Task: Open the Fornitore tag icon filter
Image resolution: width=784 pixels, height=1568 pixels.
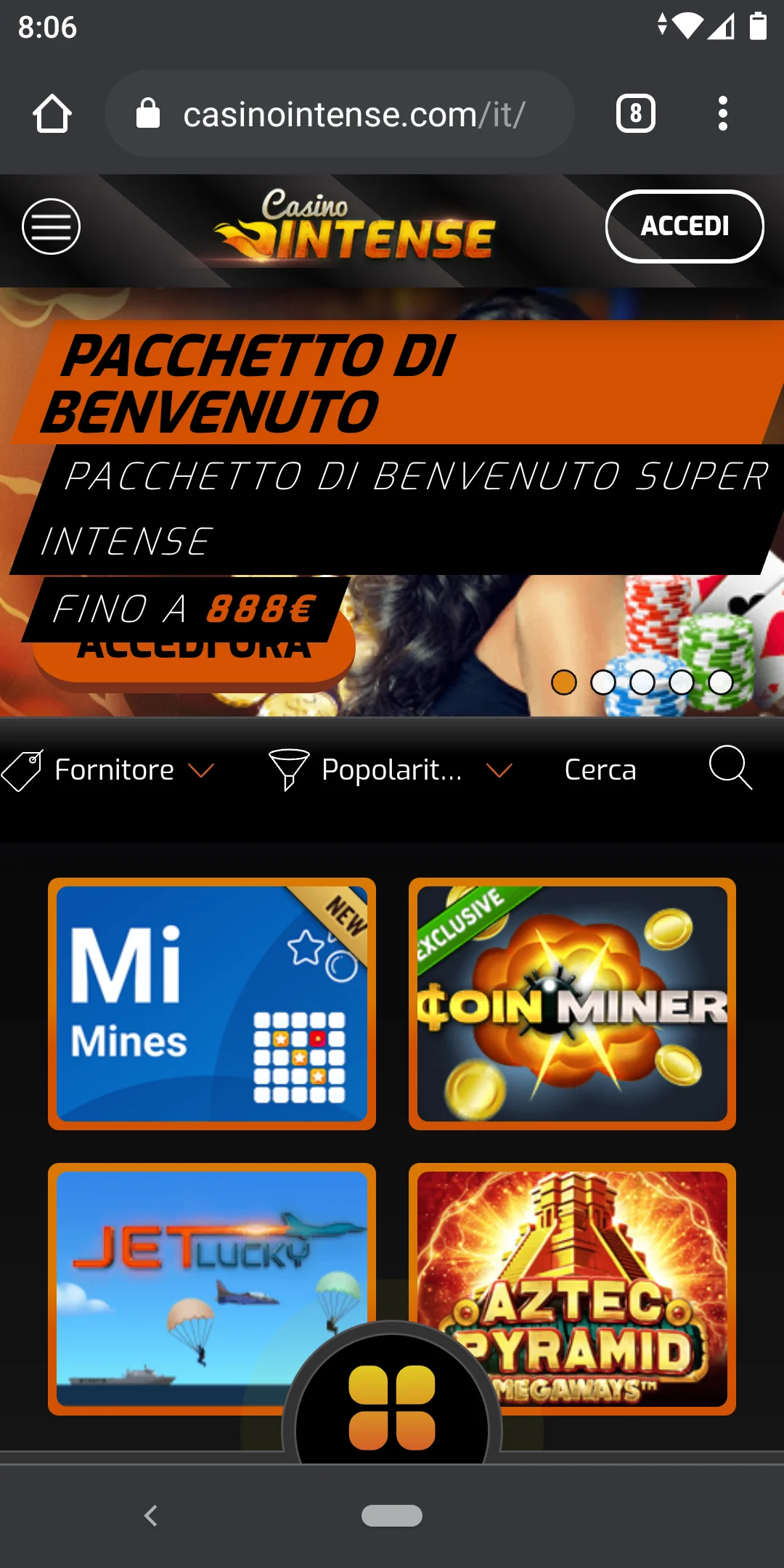Action: [x=22, y=769]
